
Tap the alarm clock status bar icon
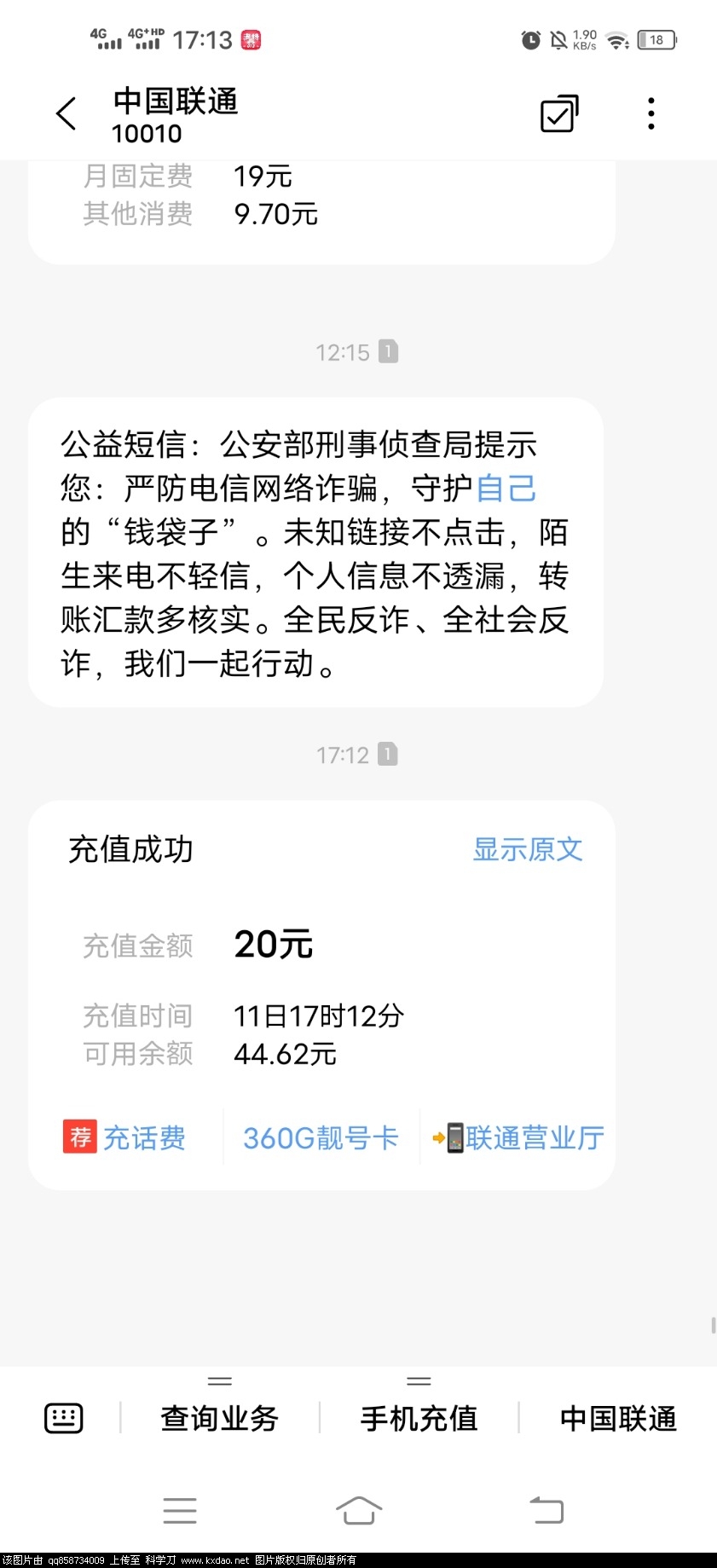coord(529,39)
